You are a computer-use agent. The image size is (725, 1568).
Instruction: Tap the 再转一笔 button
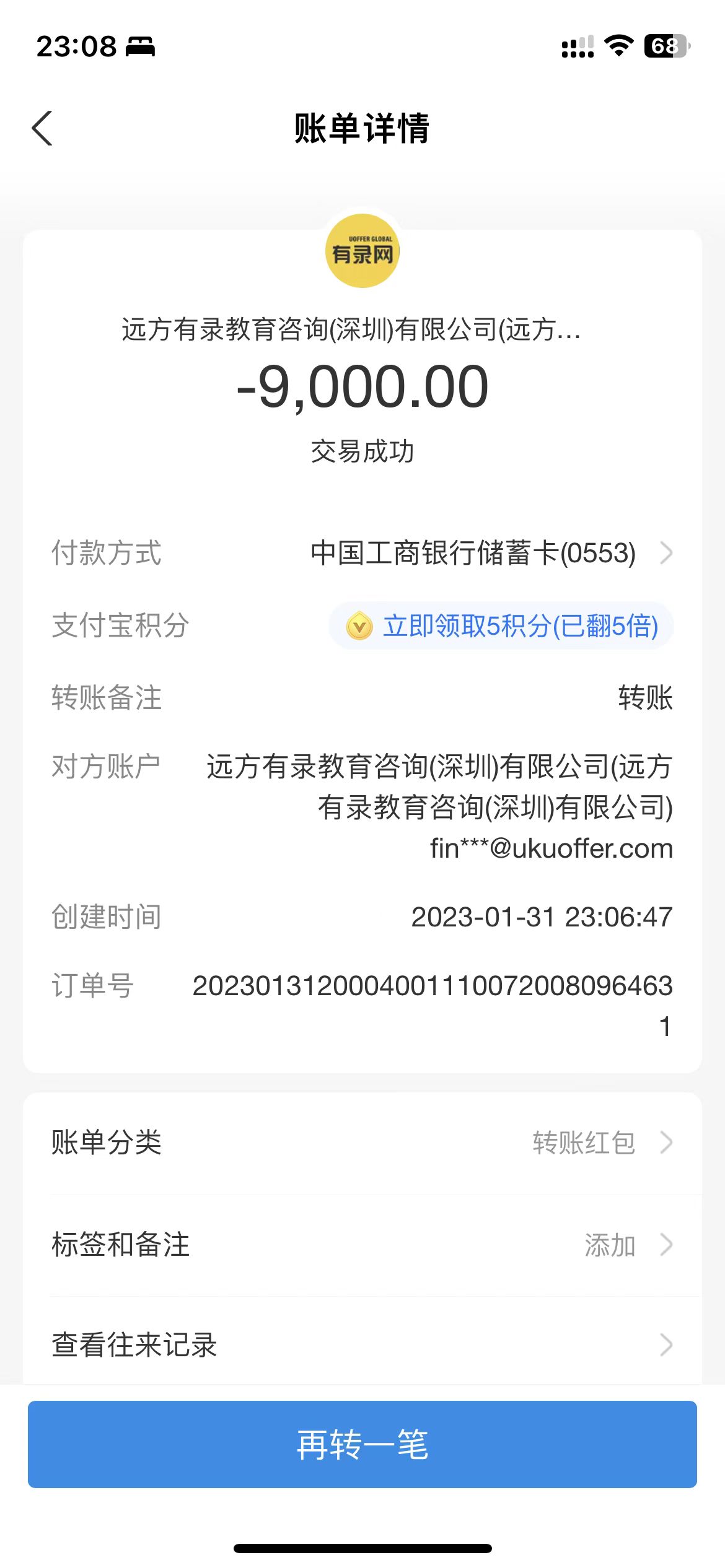pyautogui.click(x=362, y=1444)
